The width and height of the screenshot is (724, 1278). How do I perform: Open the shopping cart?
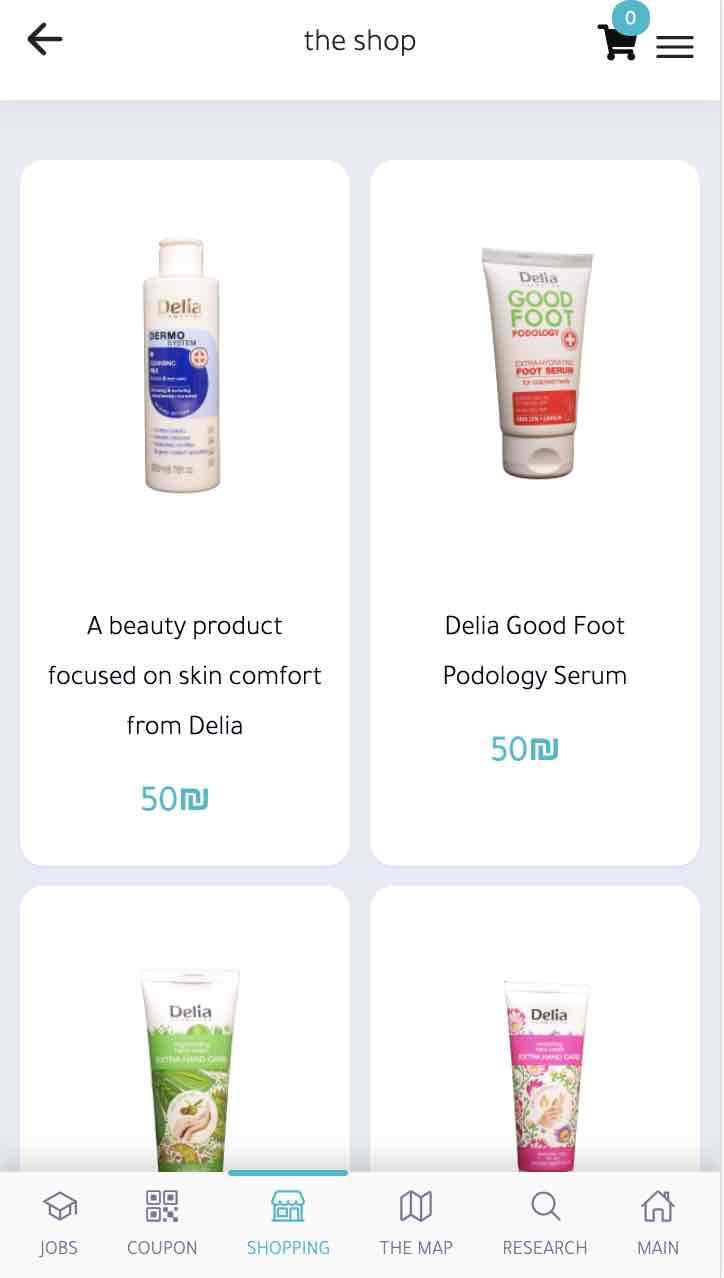(617, 42)
